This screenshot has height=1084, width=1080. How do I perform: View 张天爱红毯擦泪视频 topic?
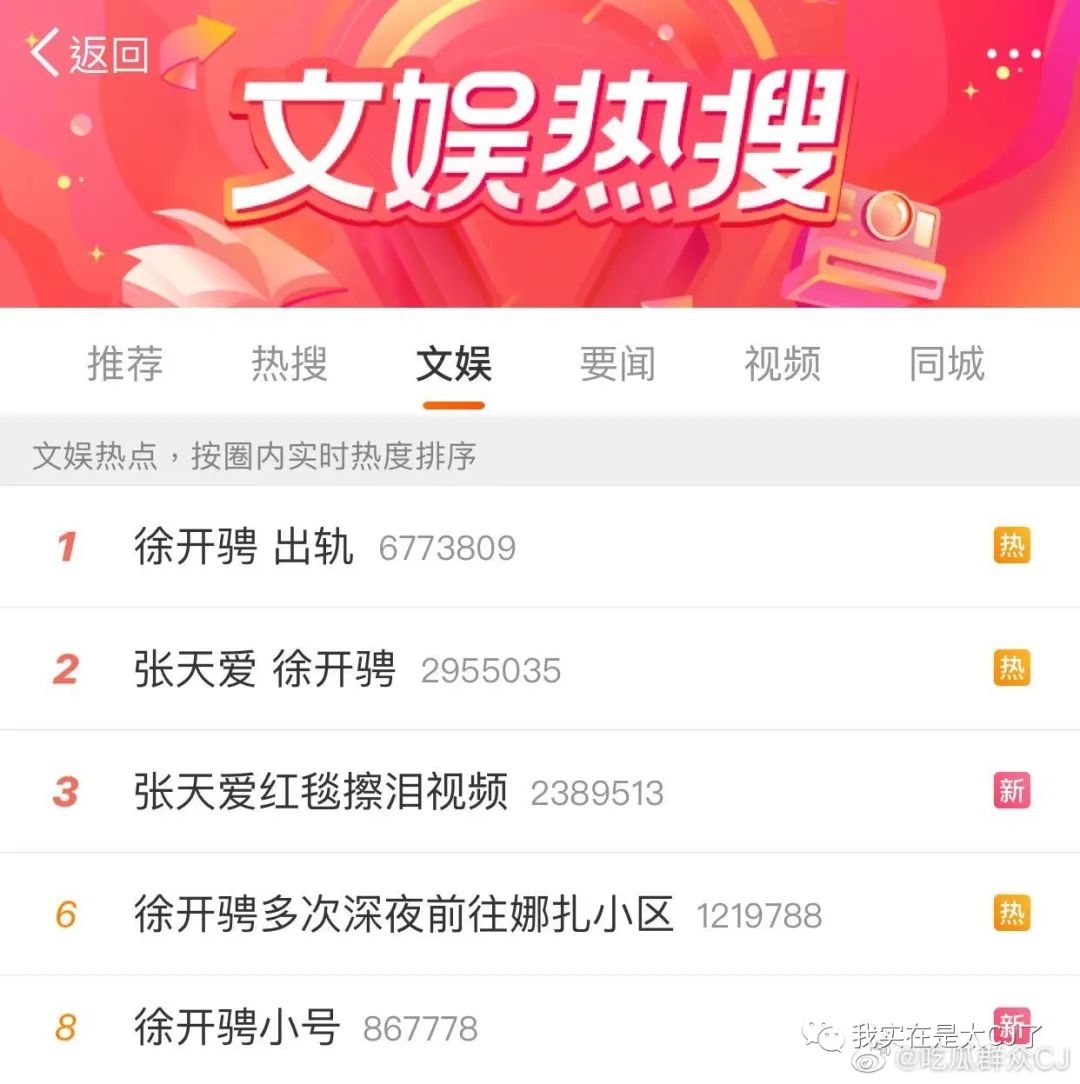click(x=320, y=792)
